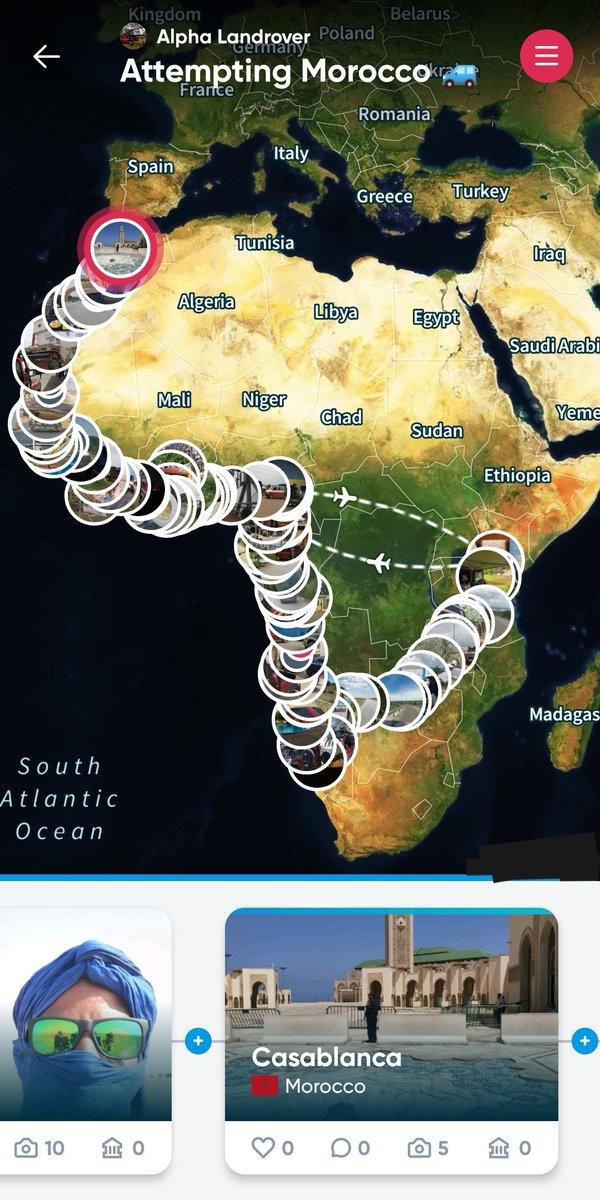Screen dimensions: 600x1200
Task: Go back using the top-left arrow
Action: pyautogui.click(x=47, y=57)
